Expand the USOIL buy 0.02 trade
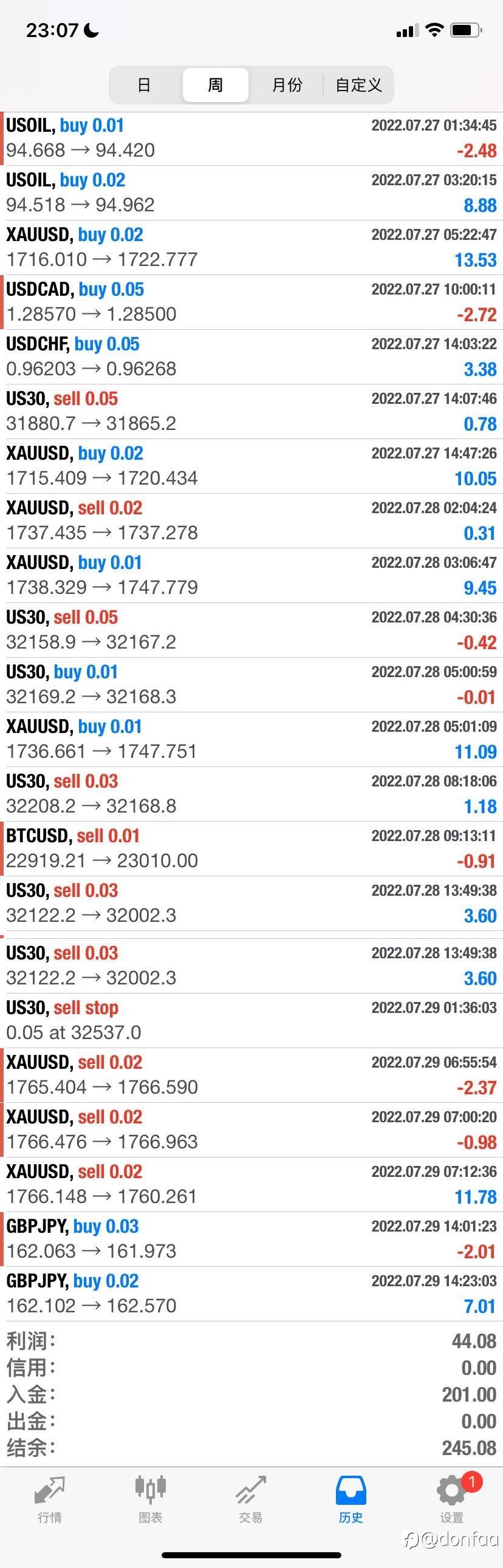Screen dimensions: 503x1568 coord(251,193)
